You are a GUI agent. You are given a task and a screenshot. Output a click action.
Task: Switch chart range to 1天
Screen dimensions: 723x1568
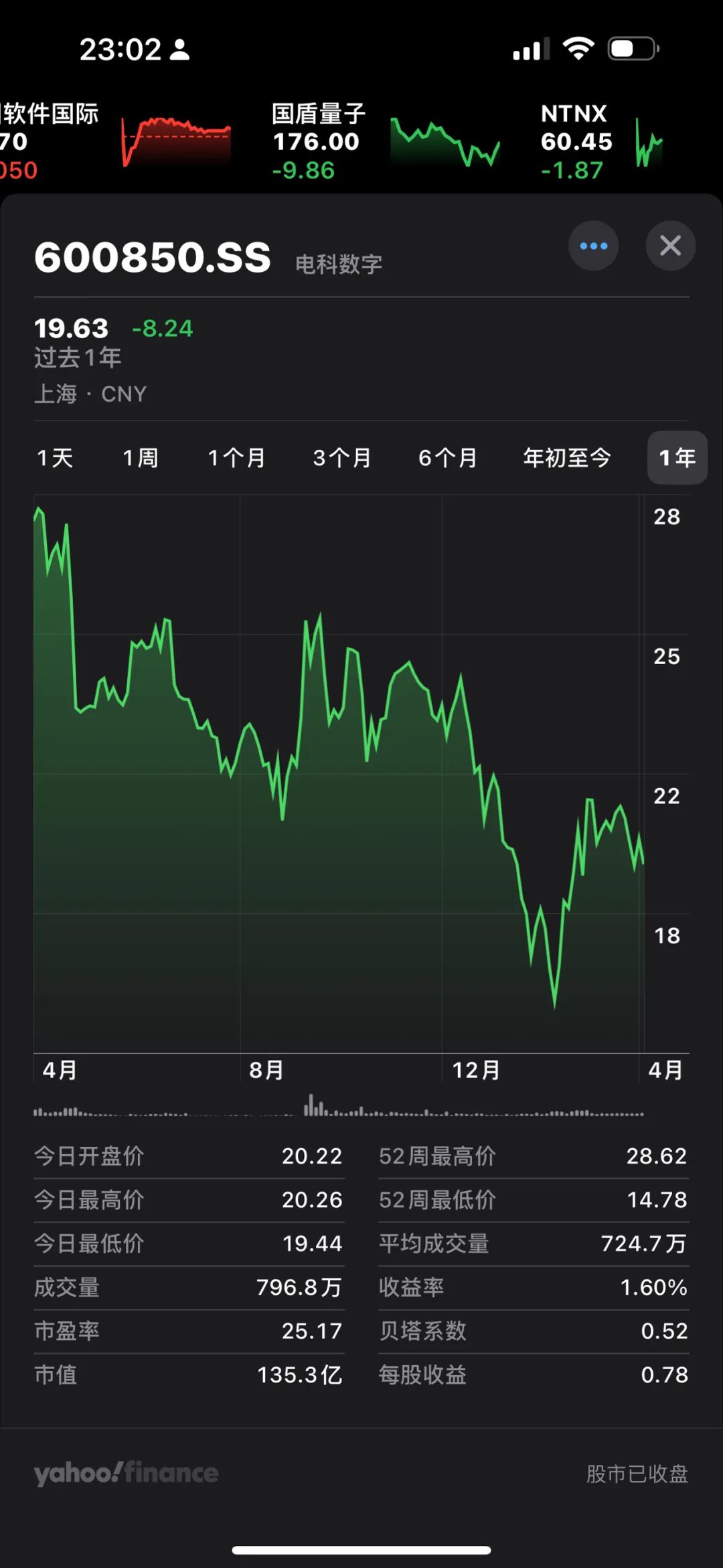tap(55, 458)
